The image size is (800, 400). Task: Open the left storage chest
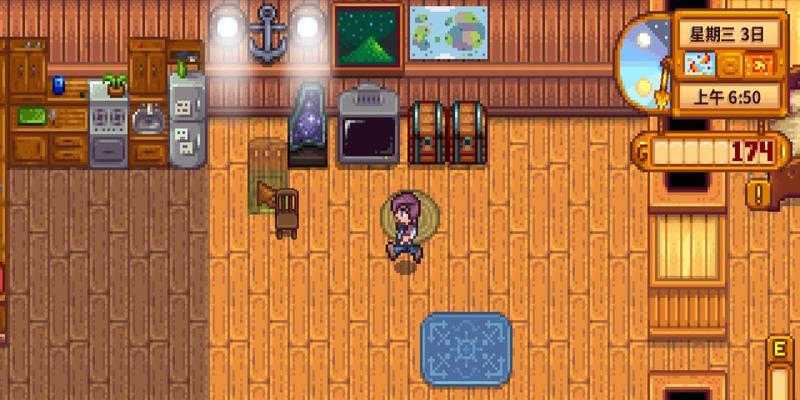[425, 131]
